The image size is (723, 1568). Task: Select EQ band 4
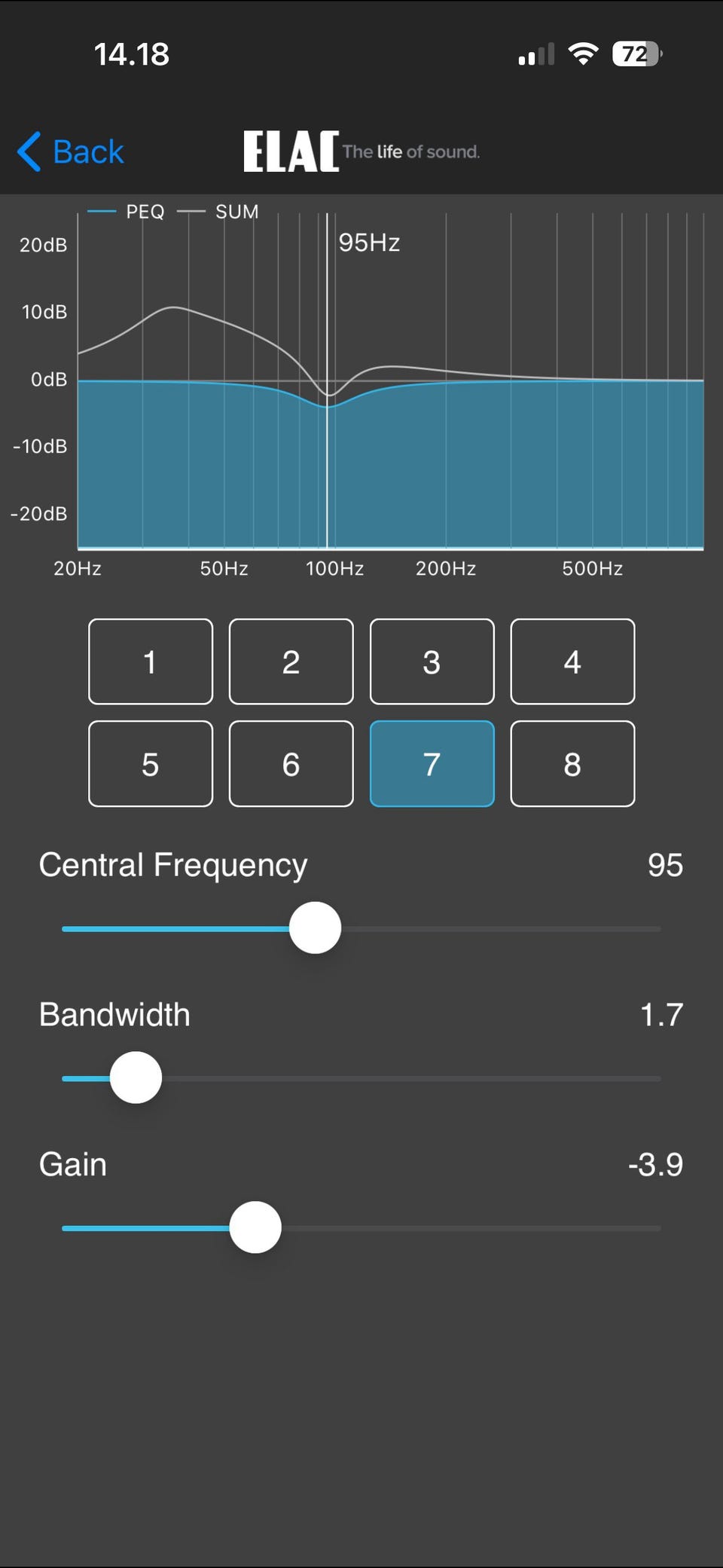point(572,662)
